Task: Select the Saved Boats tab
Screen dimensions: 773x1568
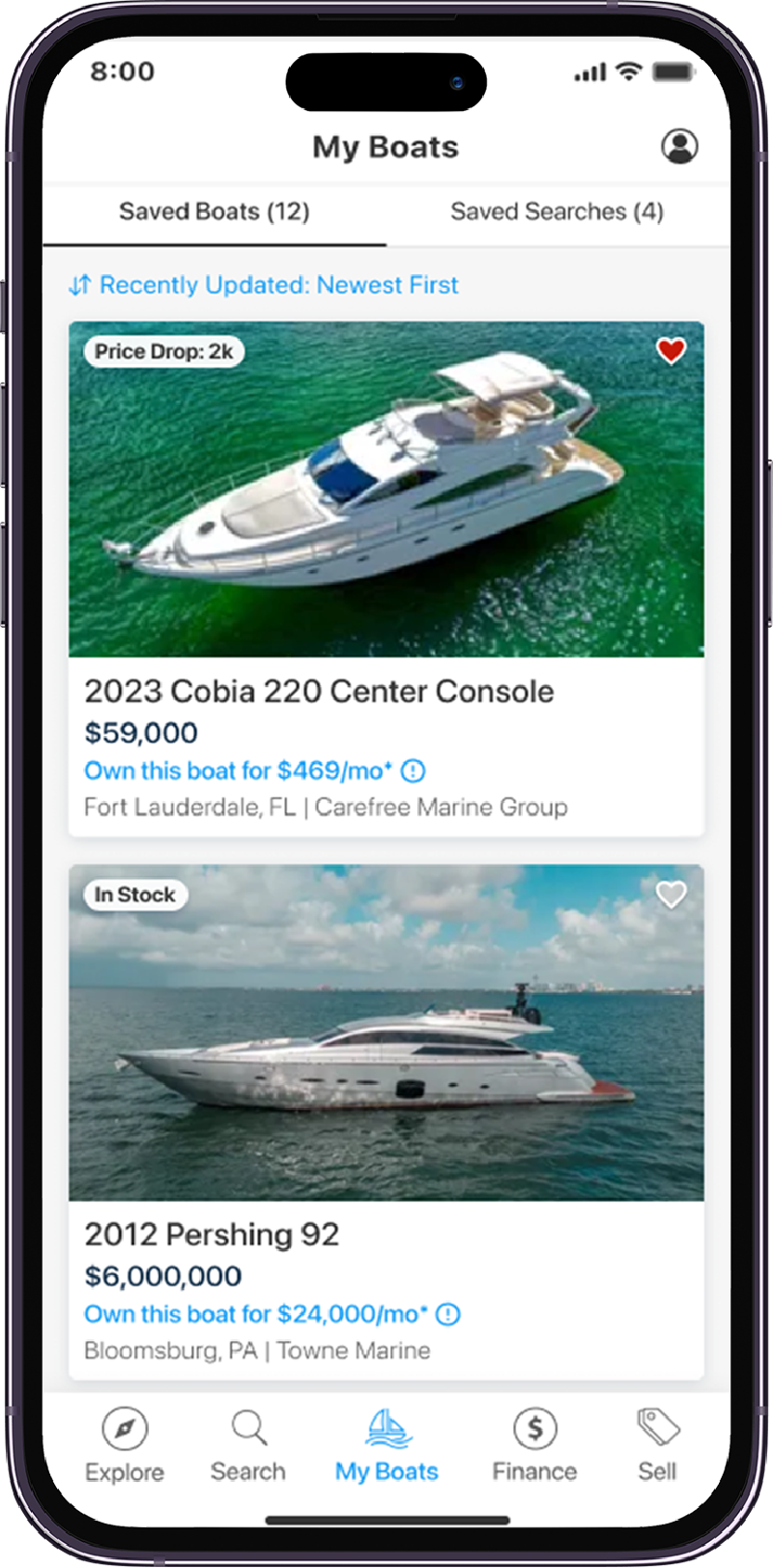Action: click(214, 212)
